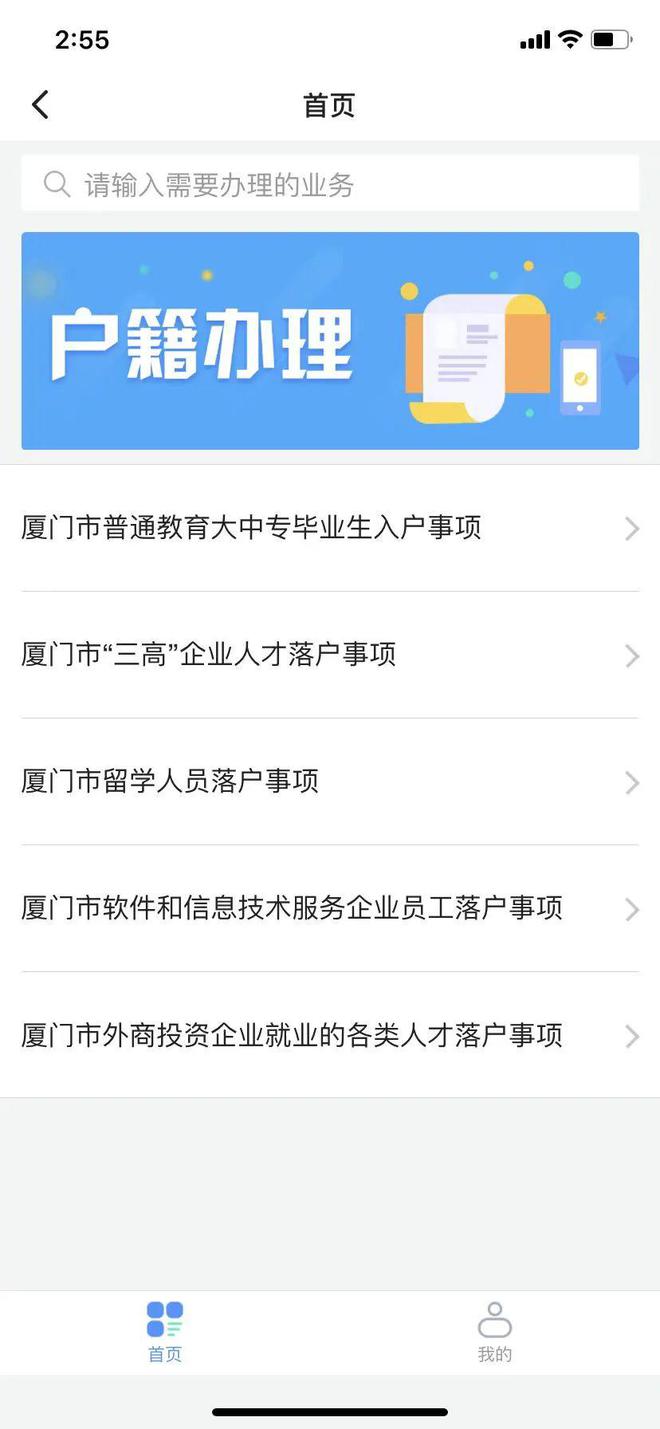Open 厦门市外商投资企业就业的各类人才落户事项
The height and width of the screenshot is (1429, 660).
click(330, 1035)
